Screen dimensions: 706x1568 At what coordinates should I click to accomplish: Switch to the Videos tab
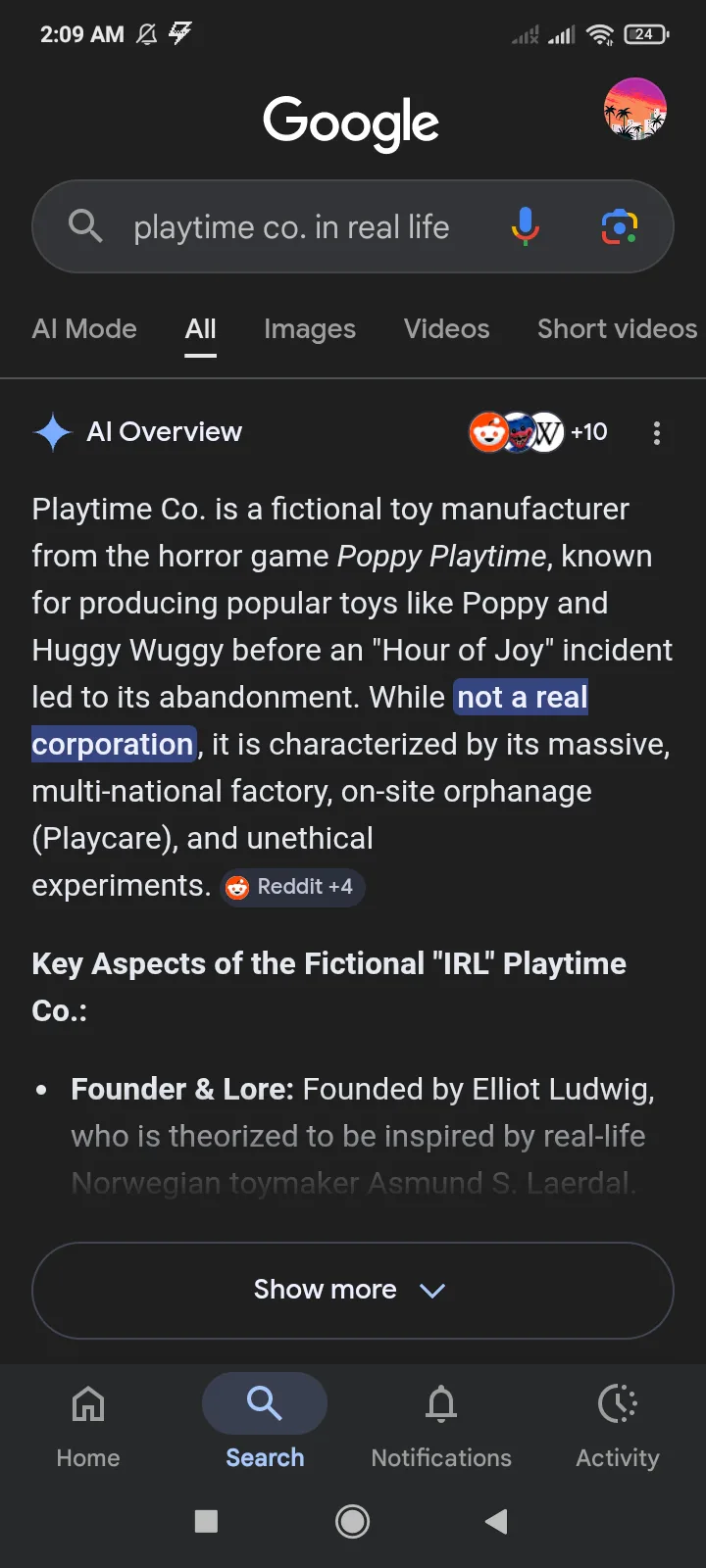[x=446, y=329]
